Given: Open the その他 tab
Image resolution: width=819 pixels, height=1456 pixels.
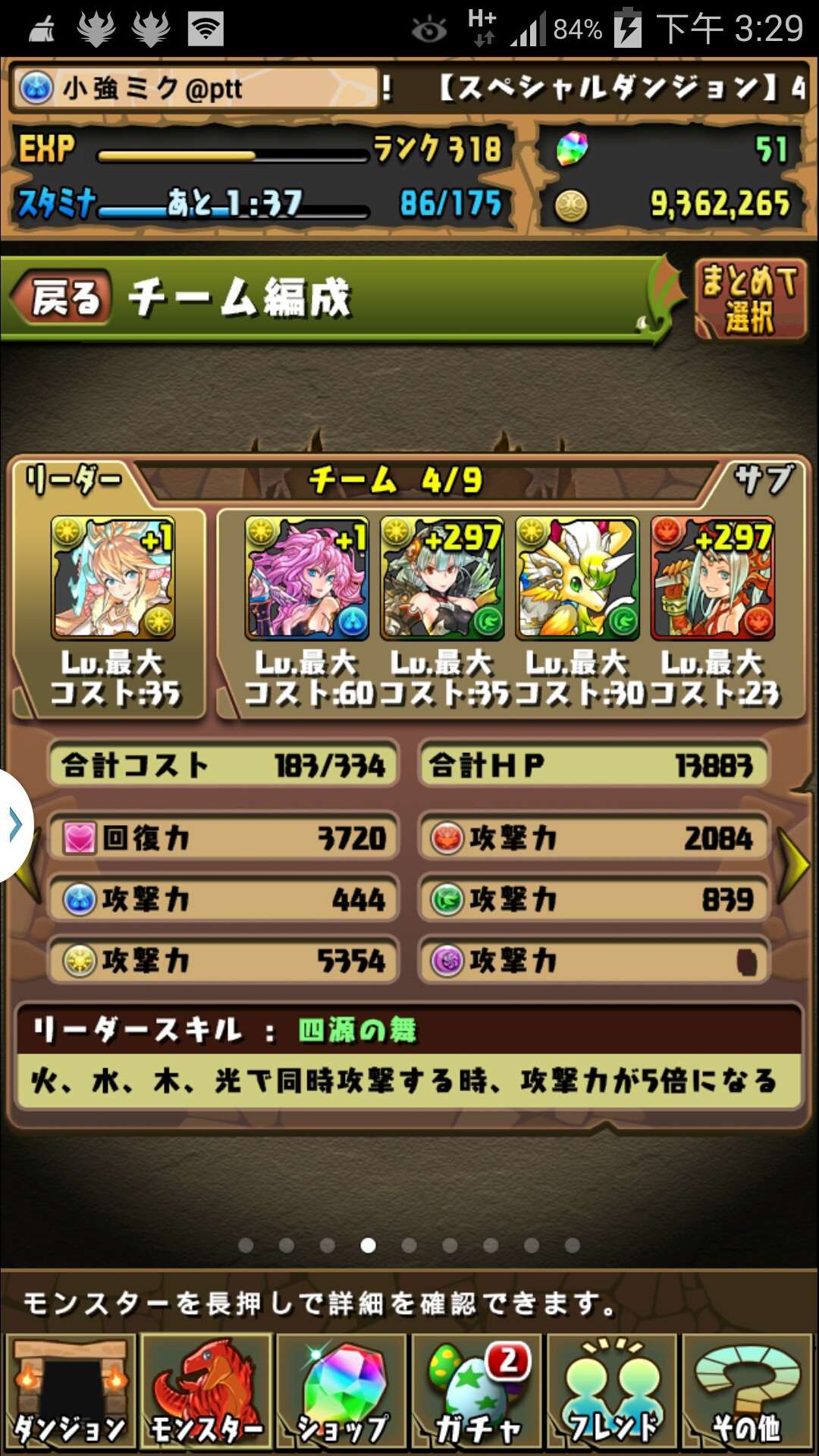Looking at the screenshot, I should (x=747, y=1392).
